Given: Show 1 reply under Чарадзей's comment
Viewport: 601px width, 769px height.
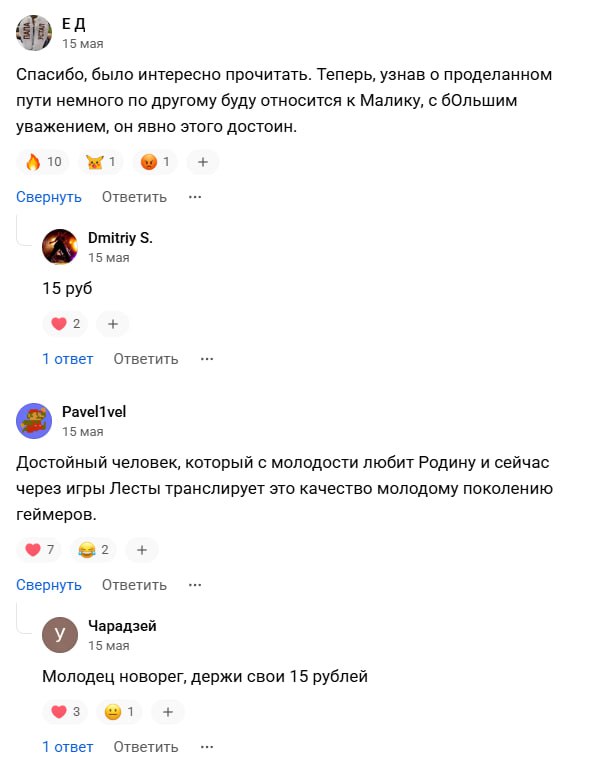Looking at the screenshot, I should (x=67, y=747).
